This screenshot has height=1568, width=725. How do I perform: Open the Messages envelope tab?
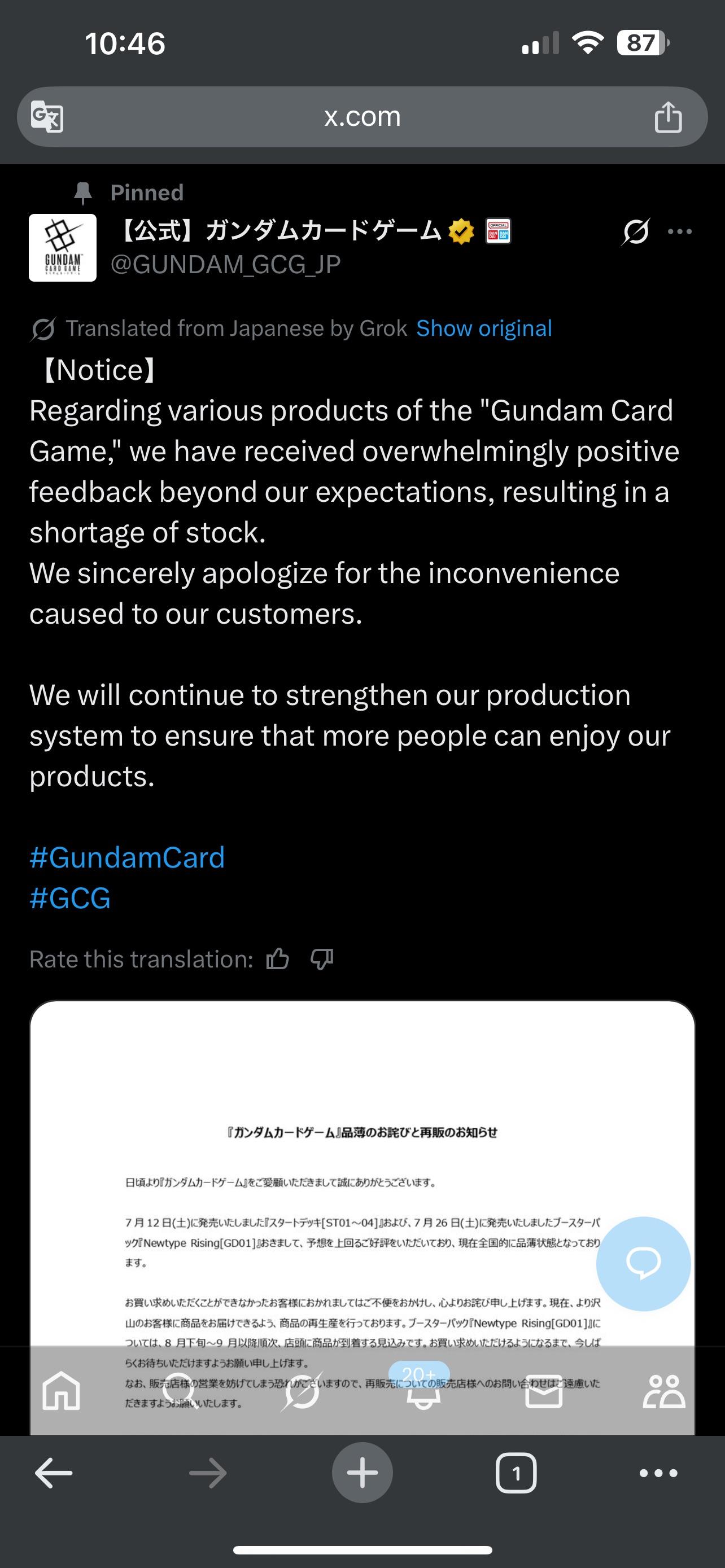544,1391
